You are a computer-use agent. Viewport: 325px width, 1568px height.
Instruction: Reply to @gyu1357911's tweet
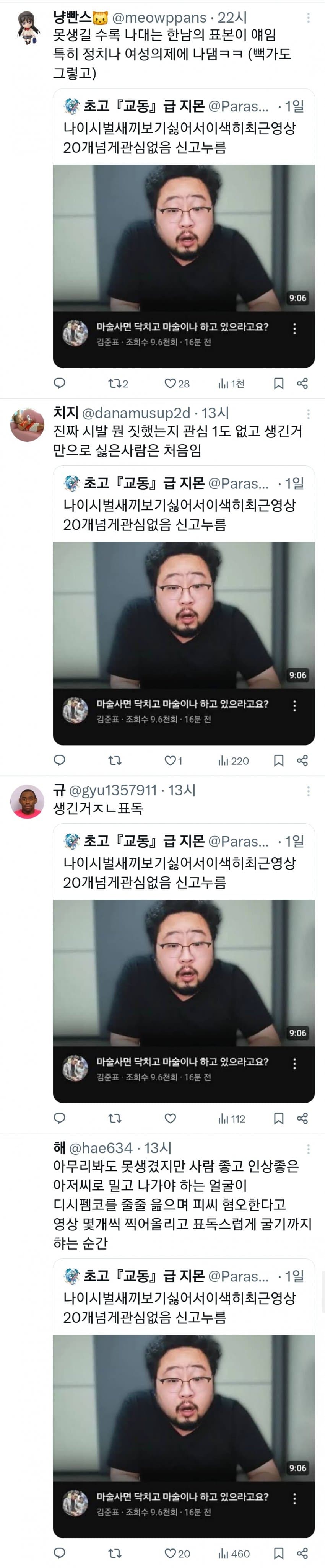pyautogui.click(x=60, y=1118)
